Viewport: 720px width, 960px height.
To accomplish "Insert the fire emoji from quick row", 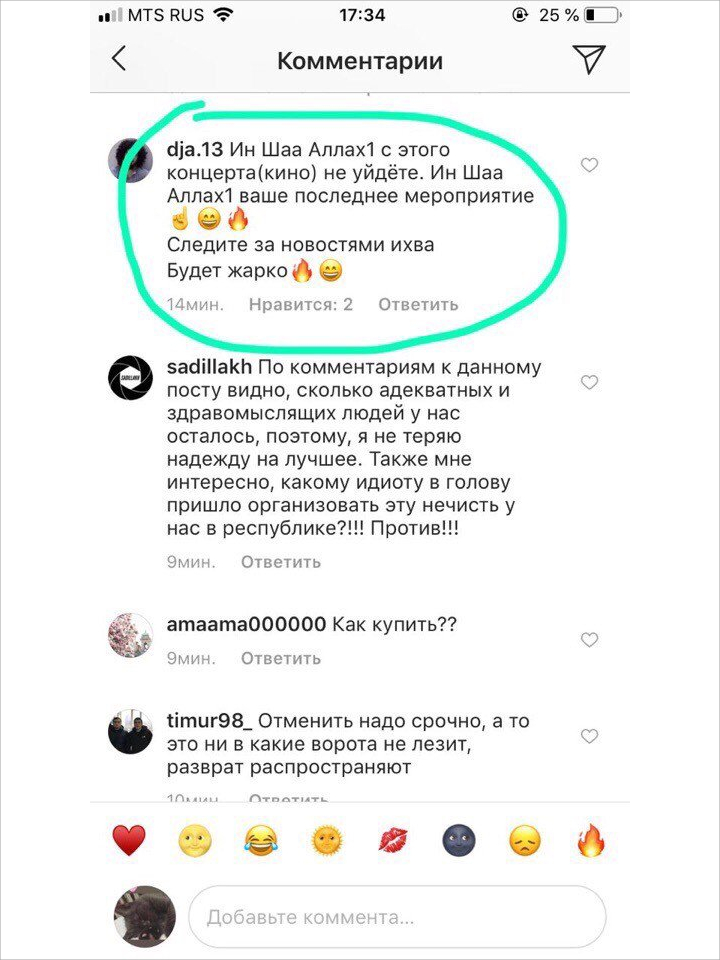I will [591, 841].
